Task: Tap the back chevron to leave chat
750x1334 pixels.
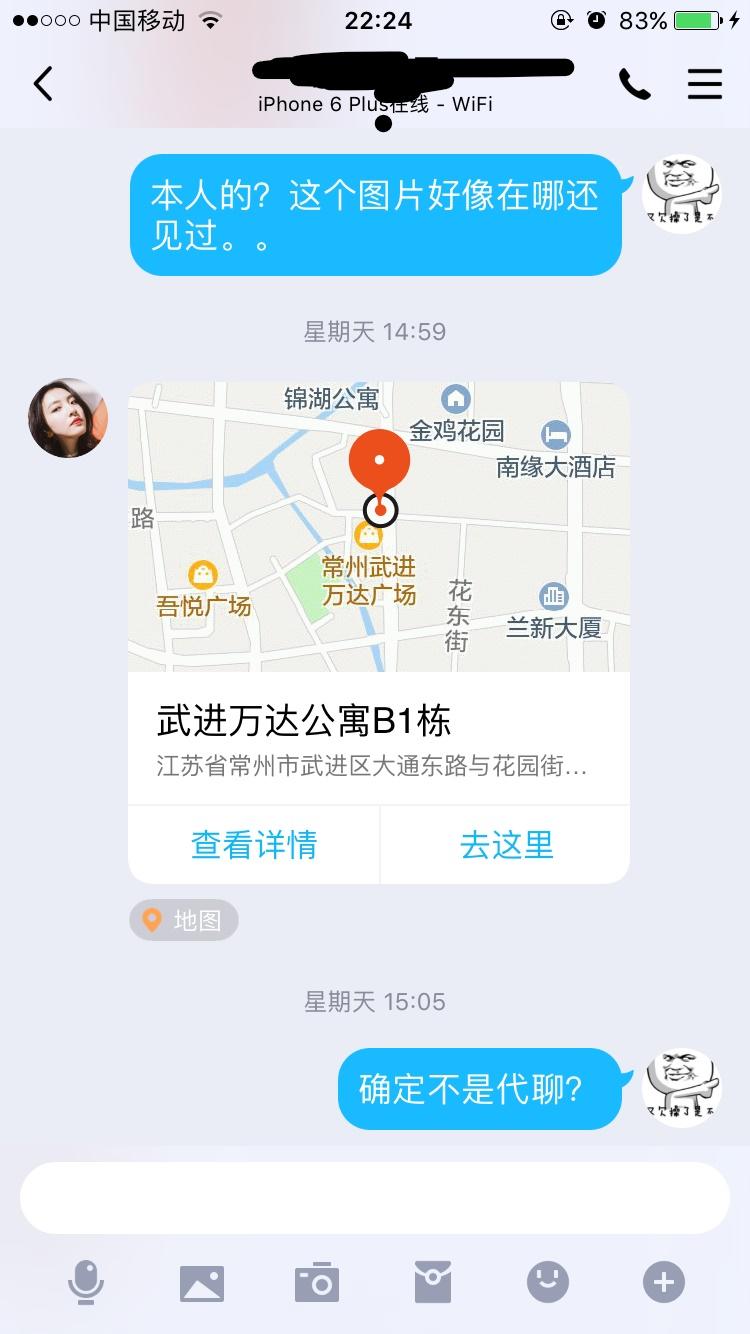Action: pos(42,84)
